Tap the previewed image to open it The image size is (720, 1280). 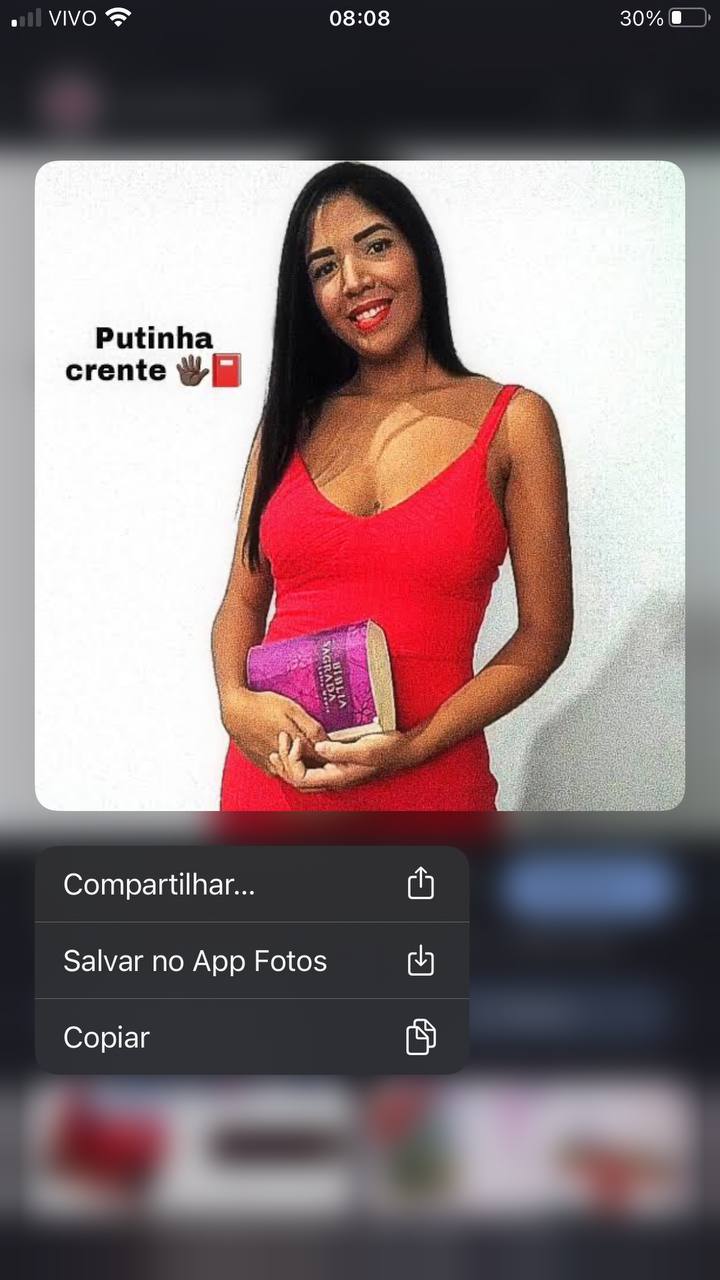click(360, 485)
